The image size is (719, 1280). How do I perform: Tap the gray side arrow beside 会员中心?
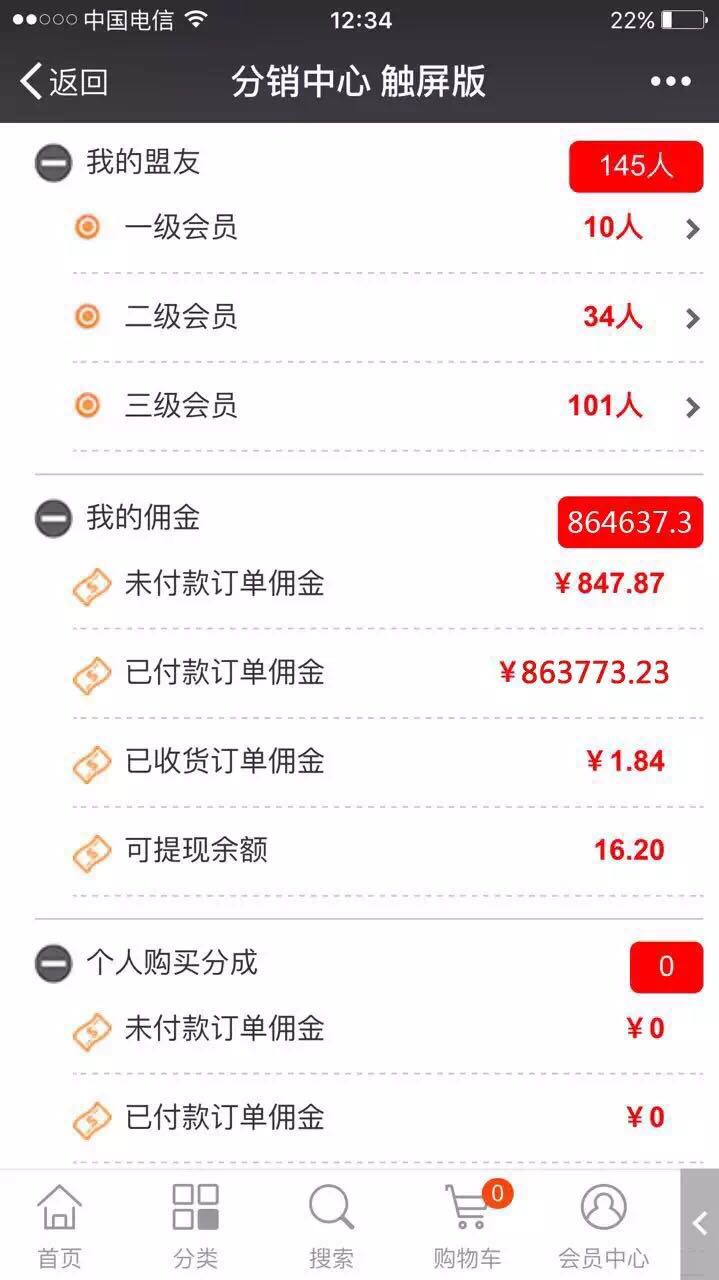(x=700, y=1224)
